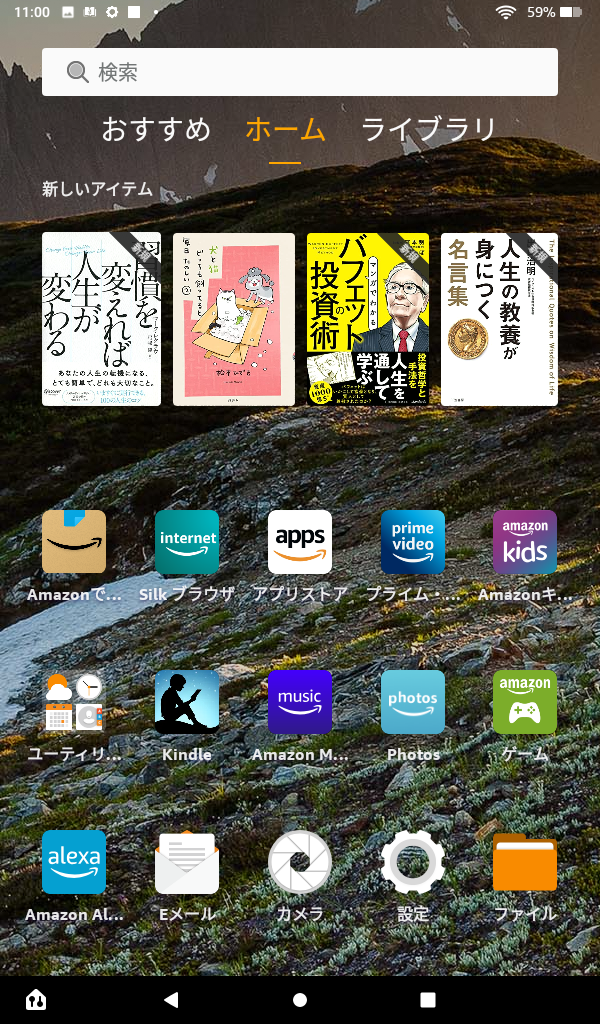Open the Amazon Kids app
600x1024 pixels.
525,542
